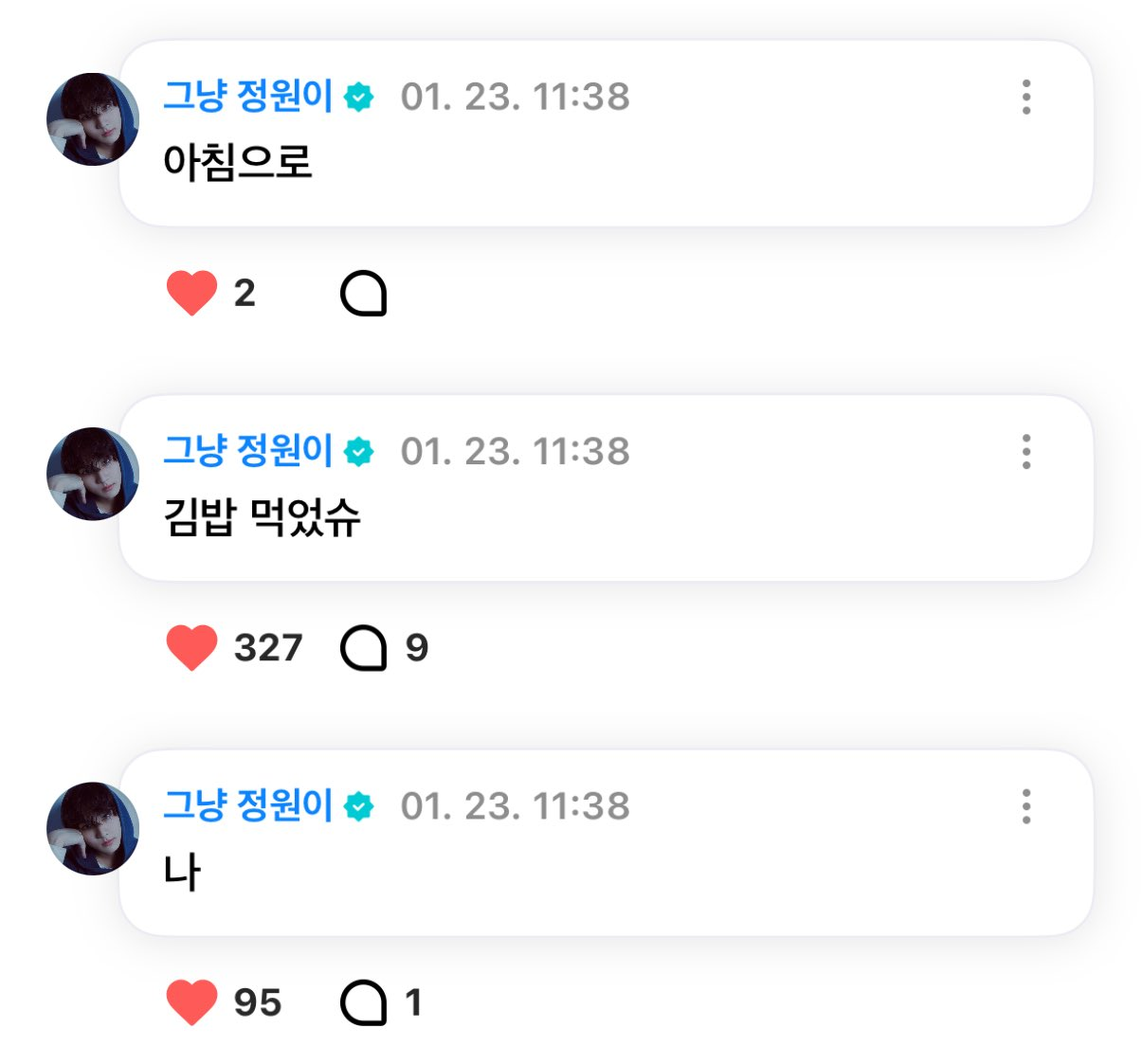Open the overflow menu on 김밥 먹었슈 post

[x=1025, y=452]
